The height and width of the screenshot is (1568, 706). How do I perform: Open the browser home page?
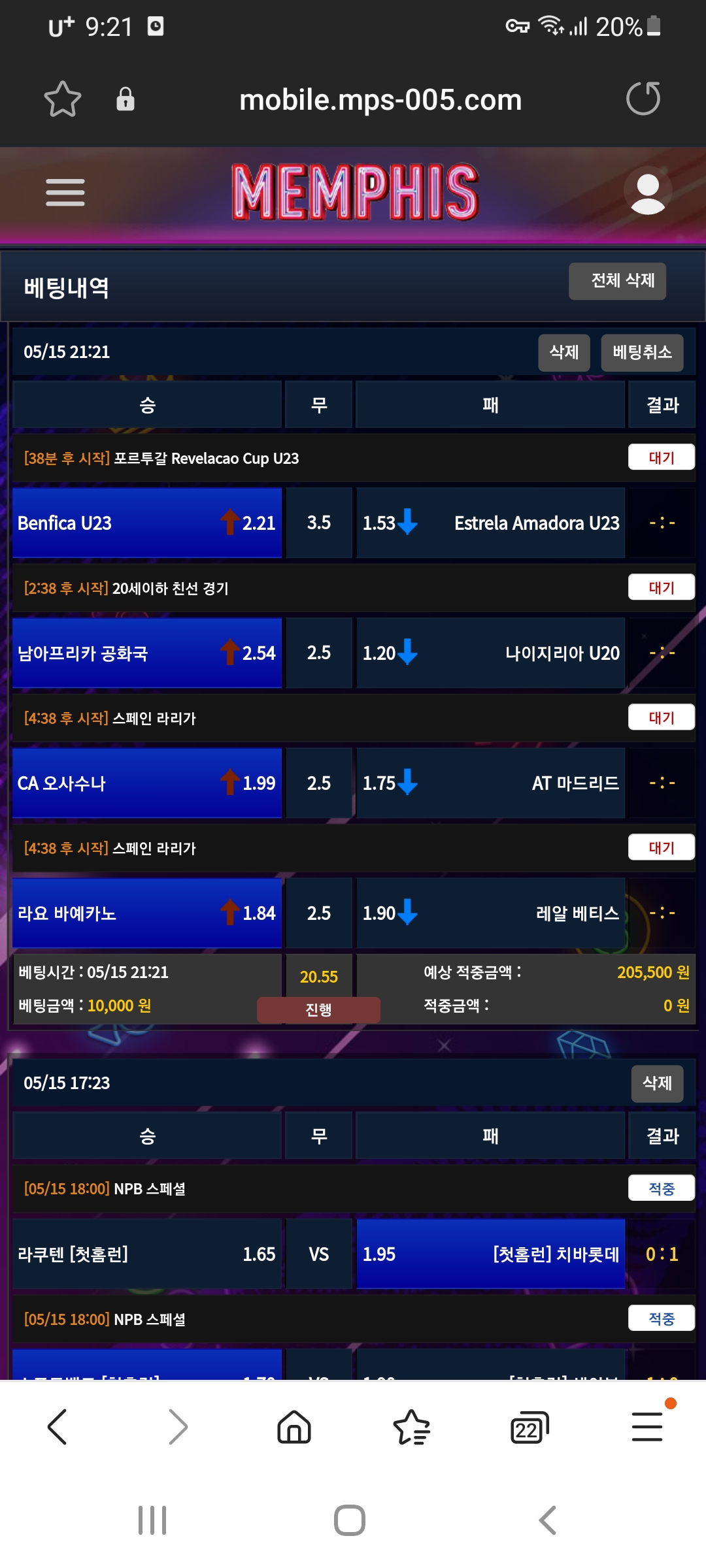pyautogui.click(x=294, y=1427)
